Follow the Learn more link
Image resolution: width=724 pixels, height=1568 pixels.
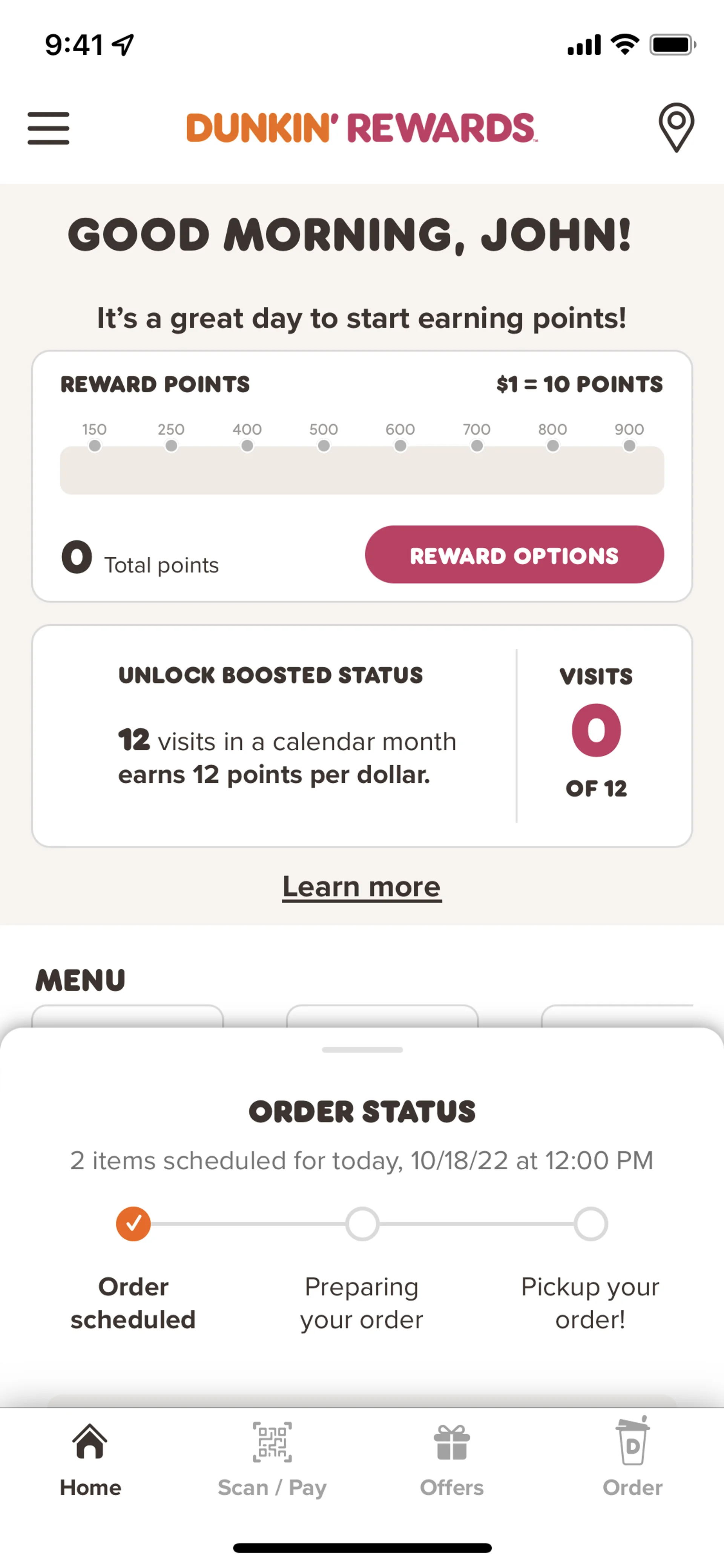click(362, 886)
